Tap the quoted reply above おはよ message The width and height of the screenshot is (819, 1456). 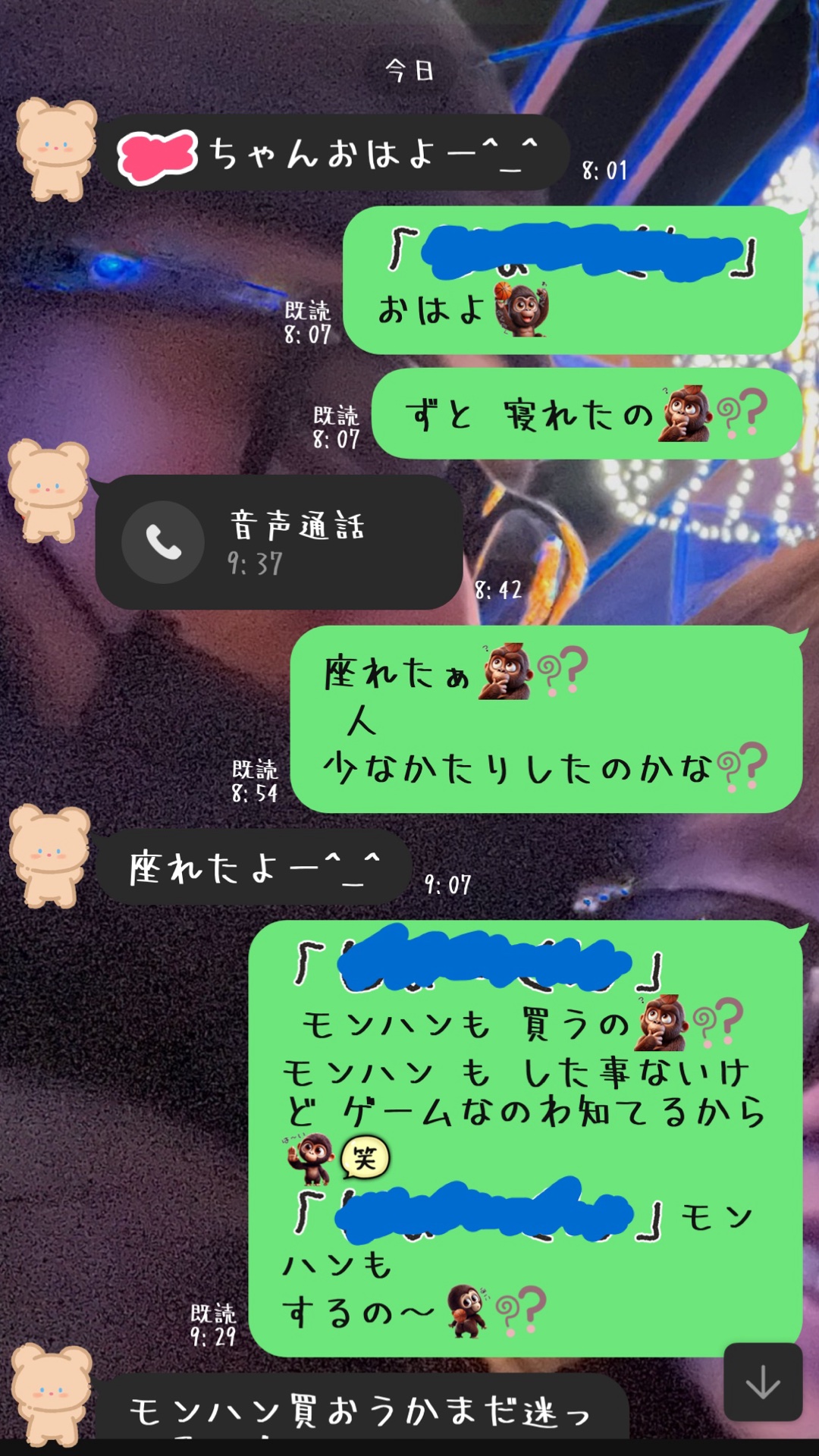click(x=573, y=250)
